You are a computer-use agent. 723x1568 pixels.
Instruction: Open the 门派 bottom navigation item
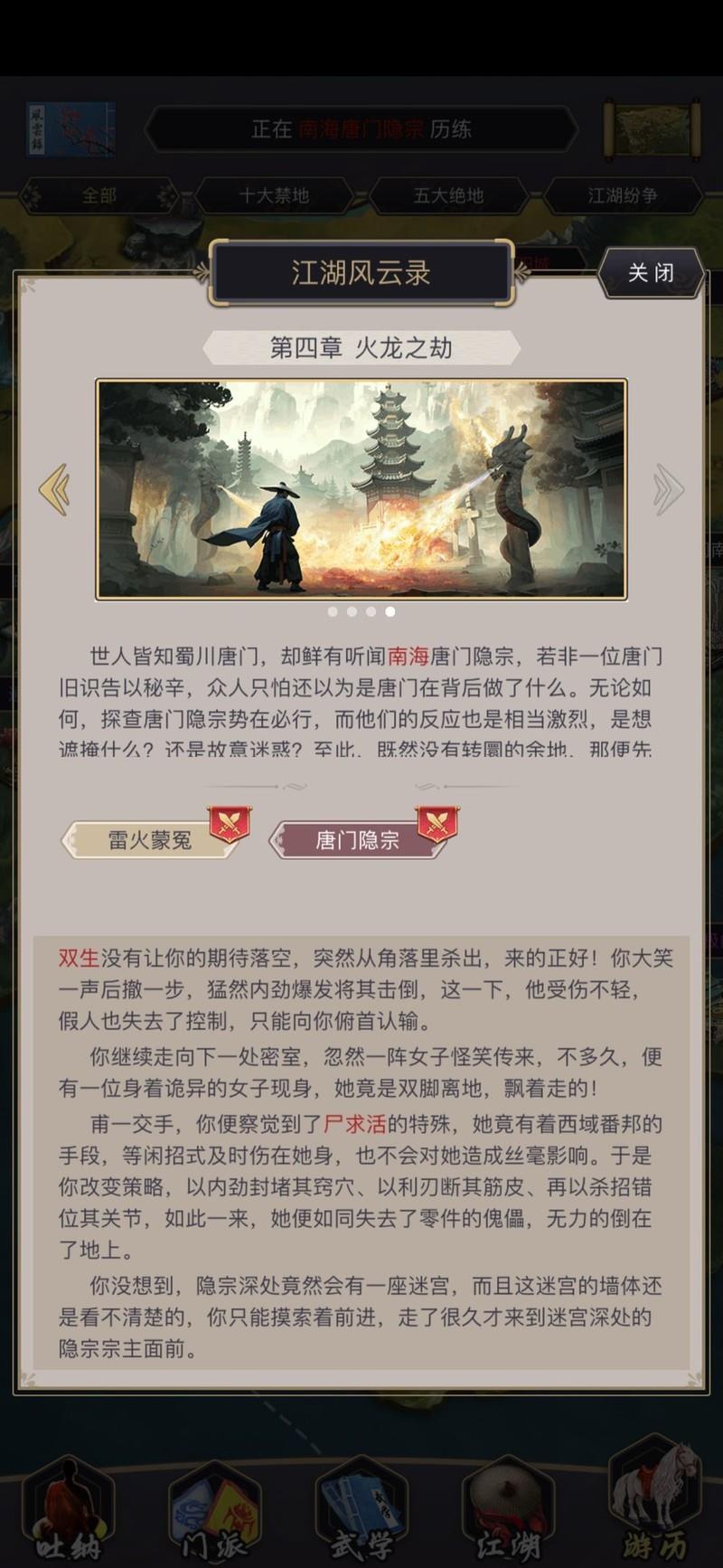tap(214, 1514)
